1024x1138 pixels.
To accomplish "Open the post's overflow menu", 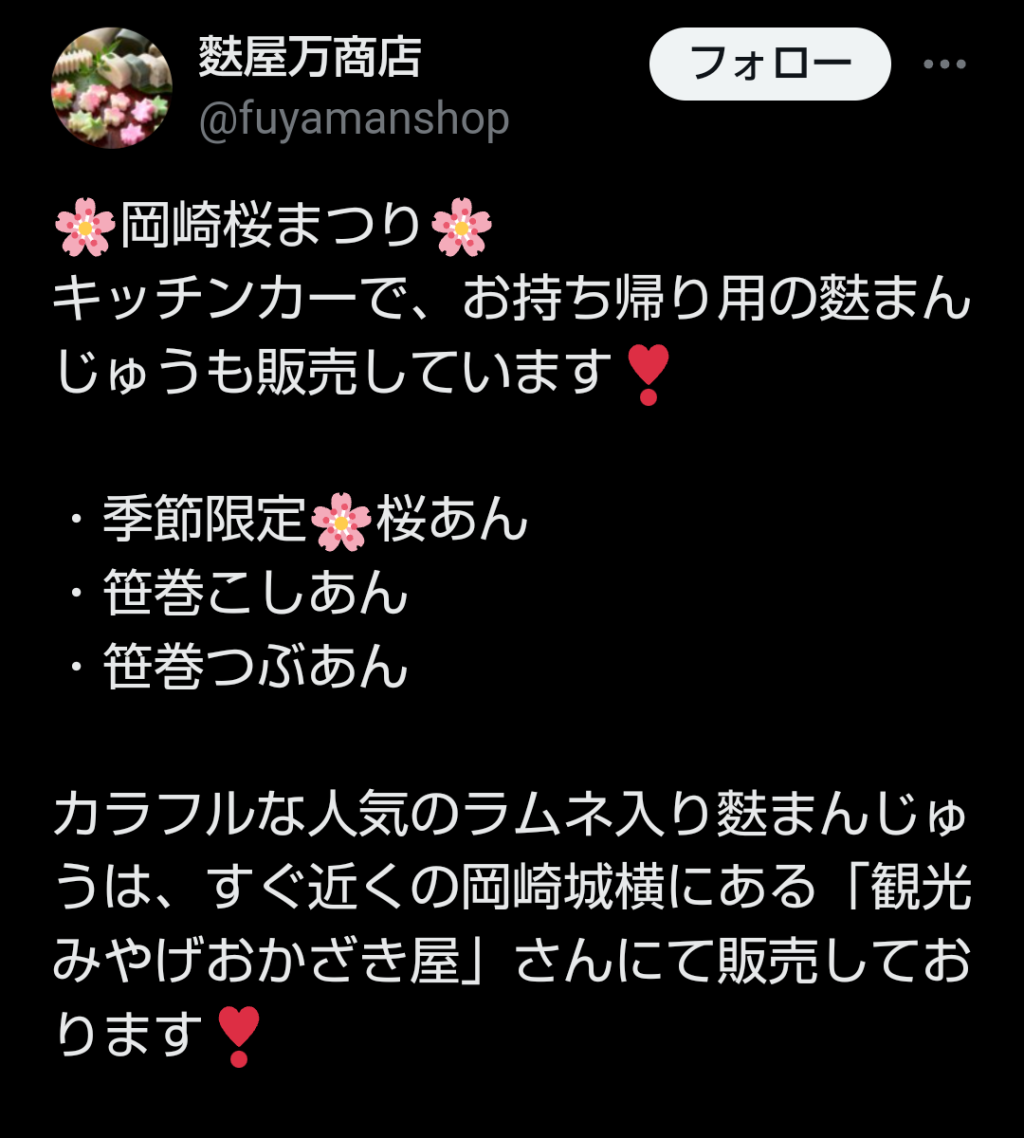I will pyautogui.click(x=943, y=65).
